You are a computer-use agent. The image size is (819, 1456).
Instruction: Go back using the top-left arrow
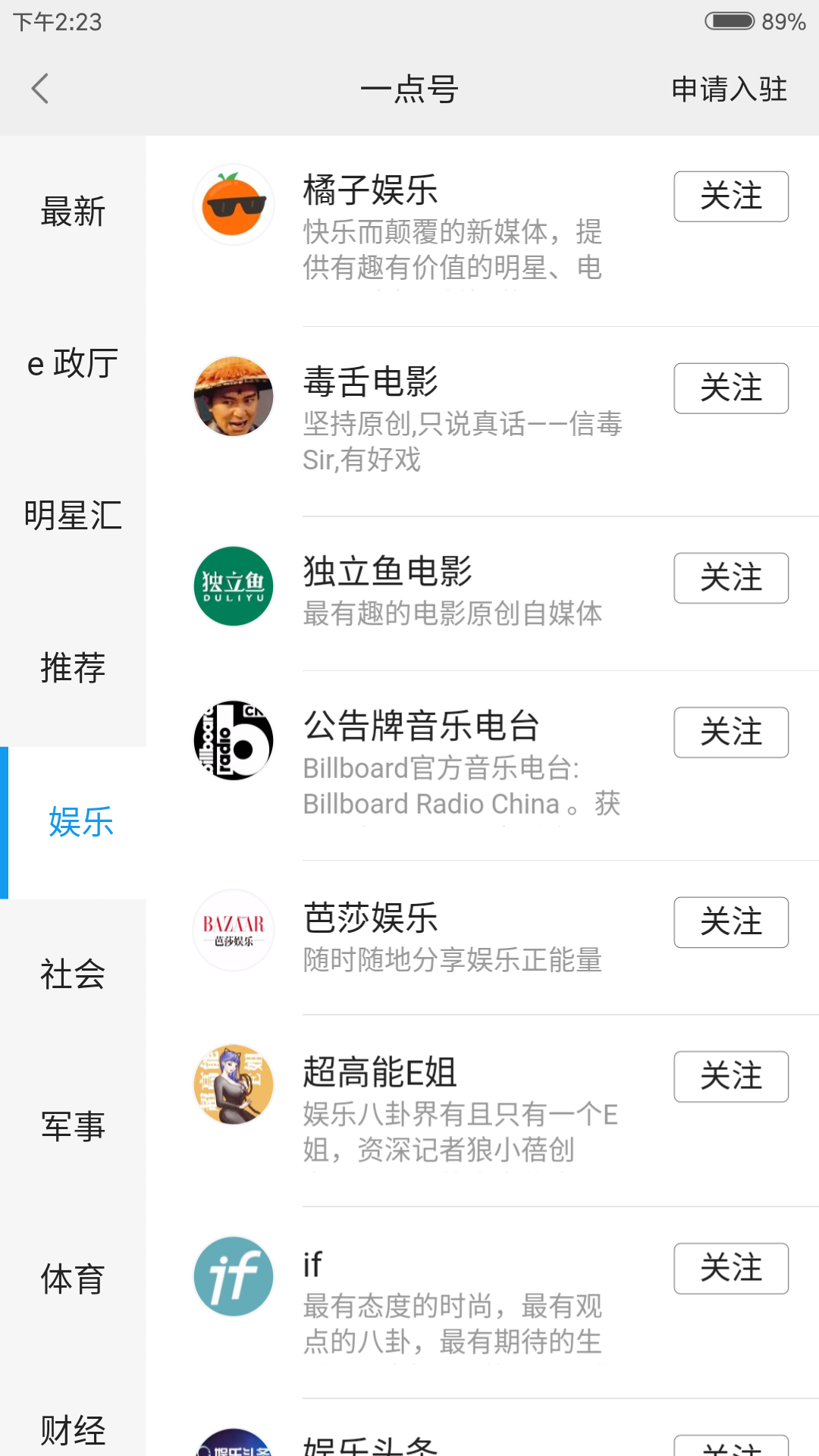[40, 89]
